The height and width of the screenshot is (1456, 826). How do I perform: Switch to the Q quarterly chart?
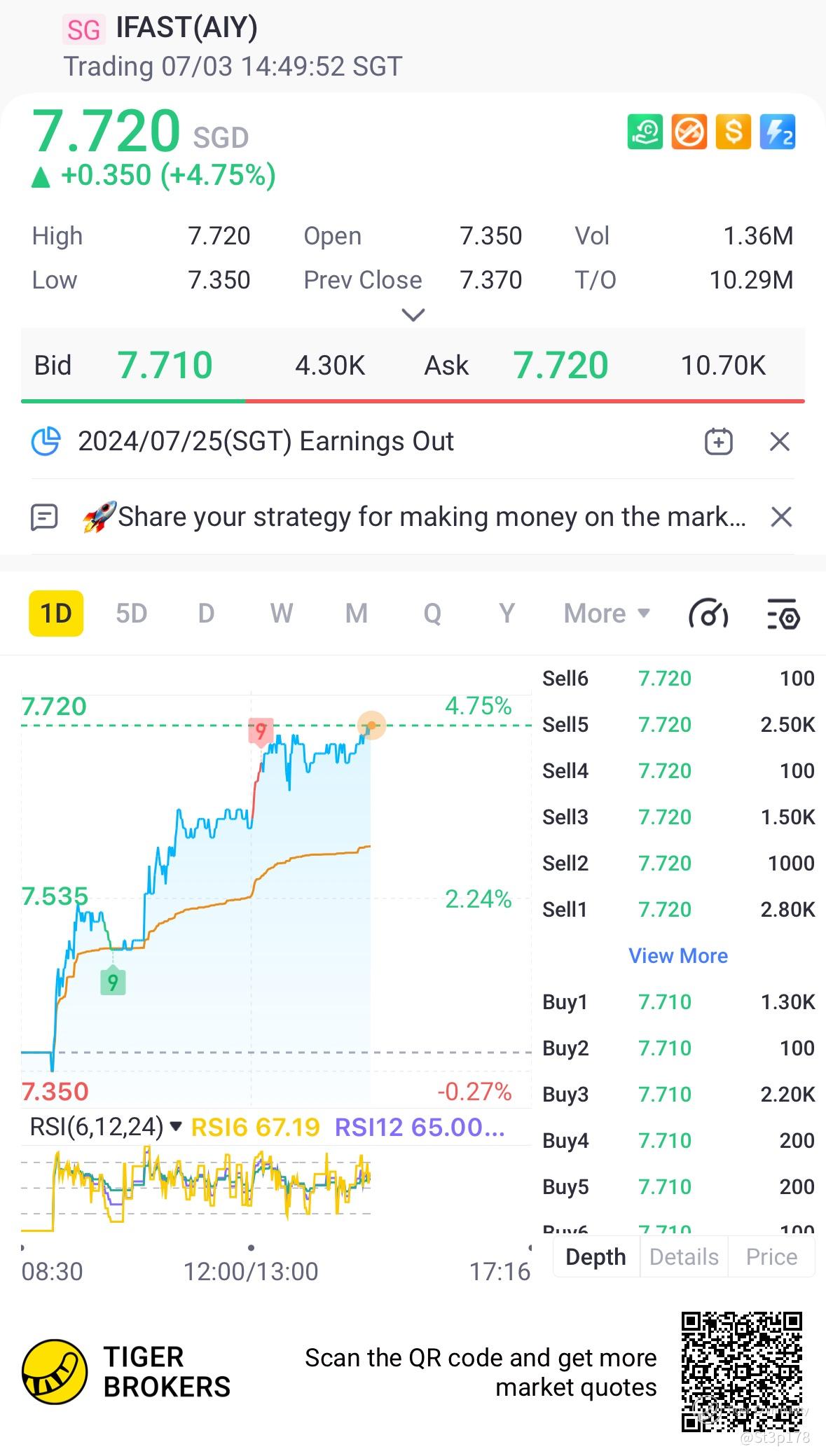[432, 613]
